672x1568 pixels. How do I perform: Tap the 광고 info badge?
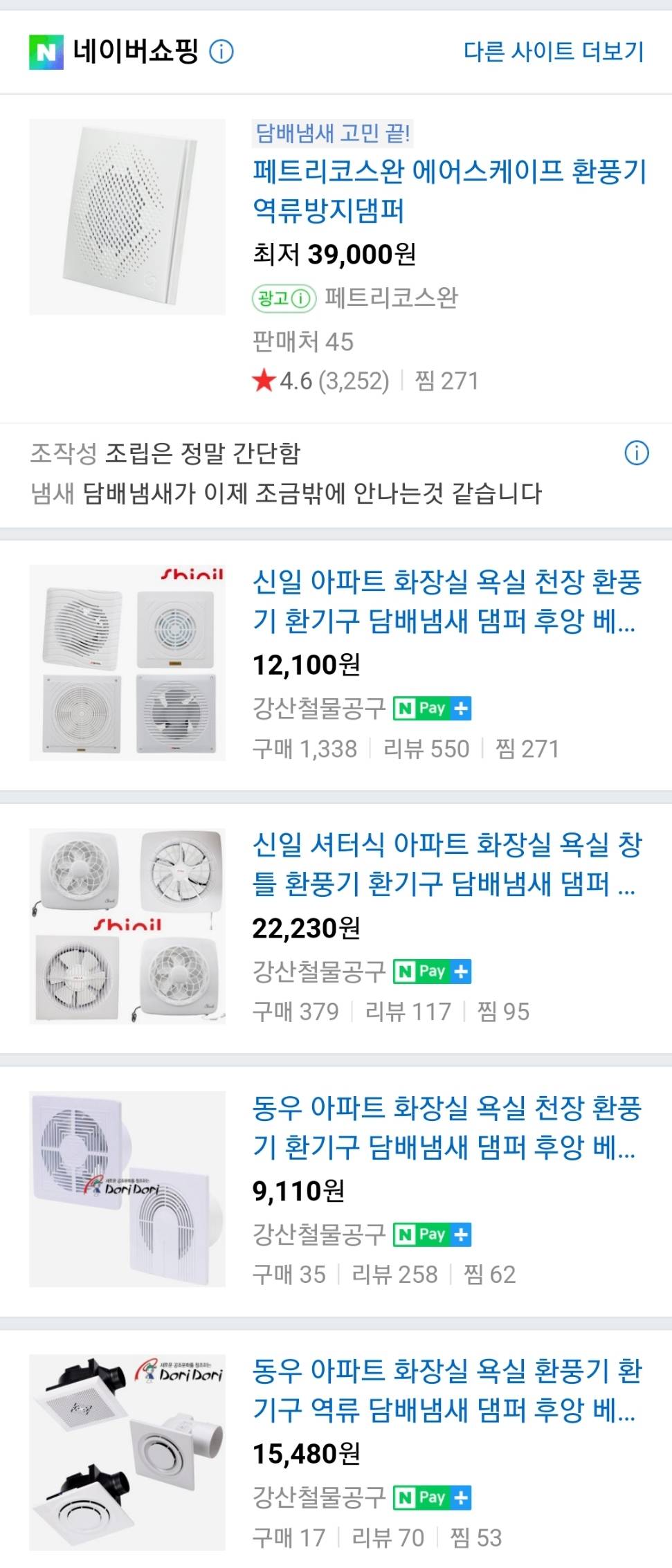pyautogui.click(x=284, y=298)
